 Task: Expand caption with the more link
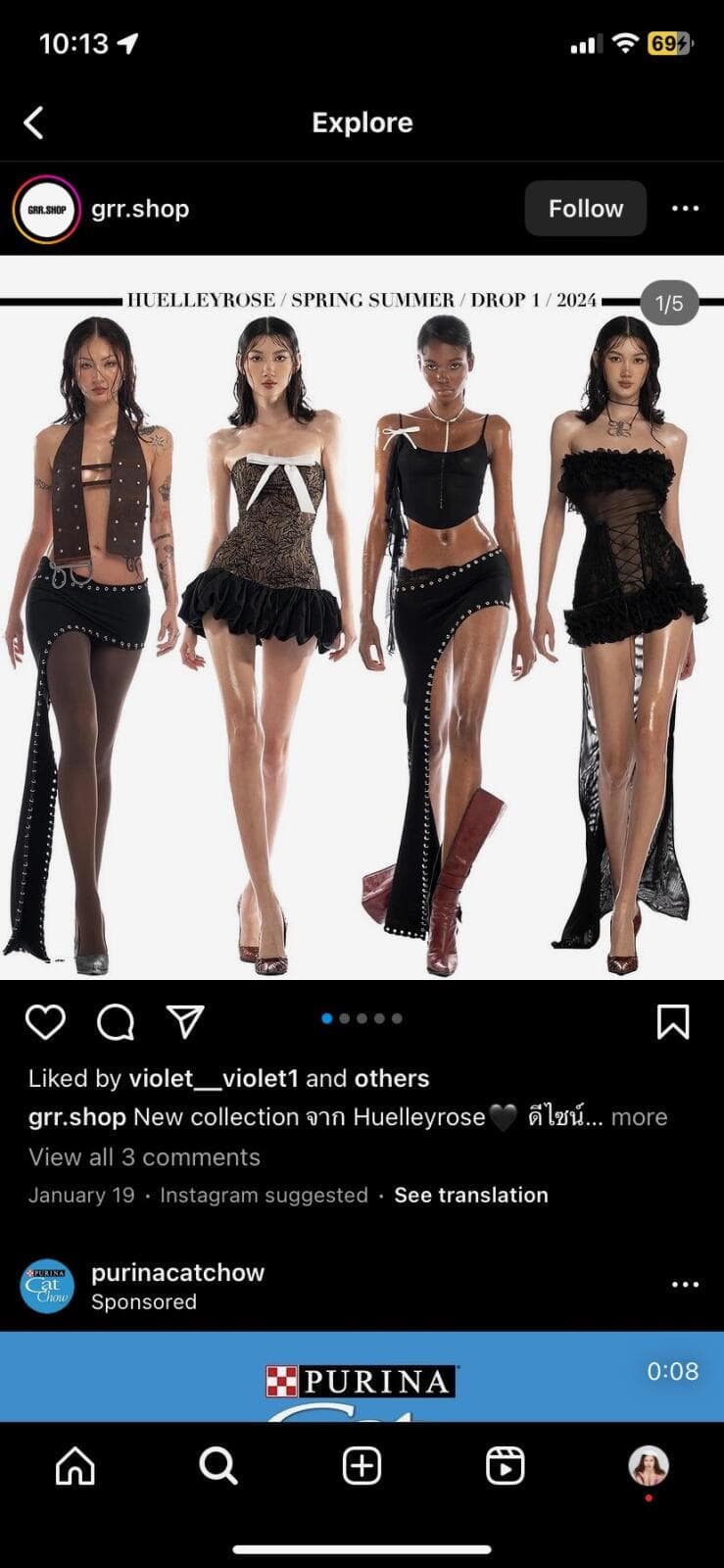click(639, 1117)
